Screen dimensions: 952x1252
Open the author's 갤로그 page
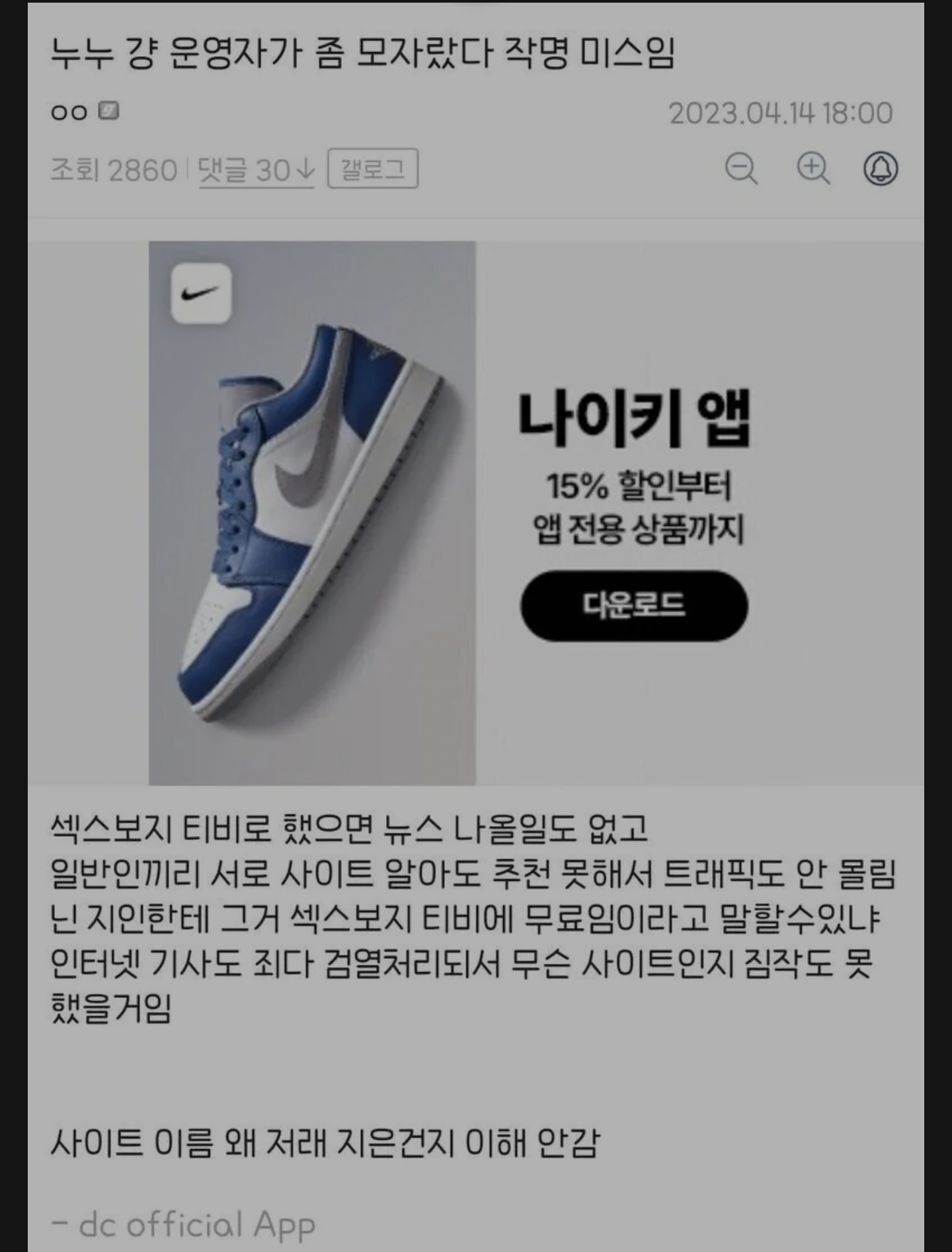[373, 169]
